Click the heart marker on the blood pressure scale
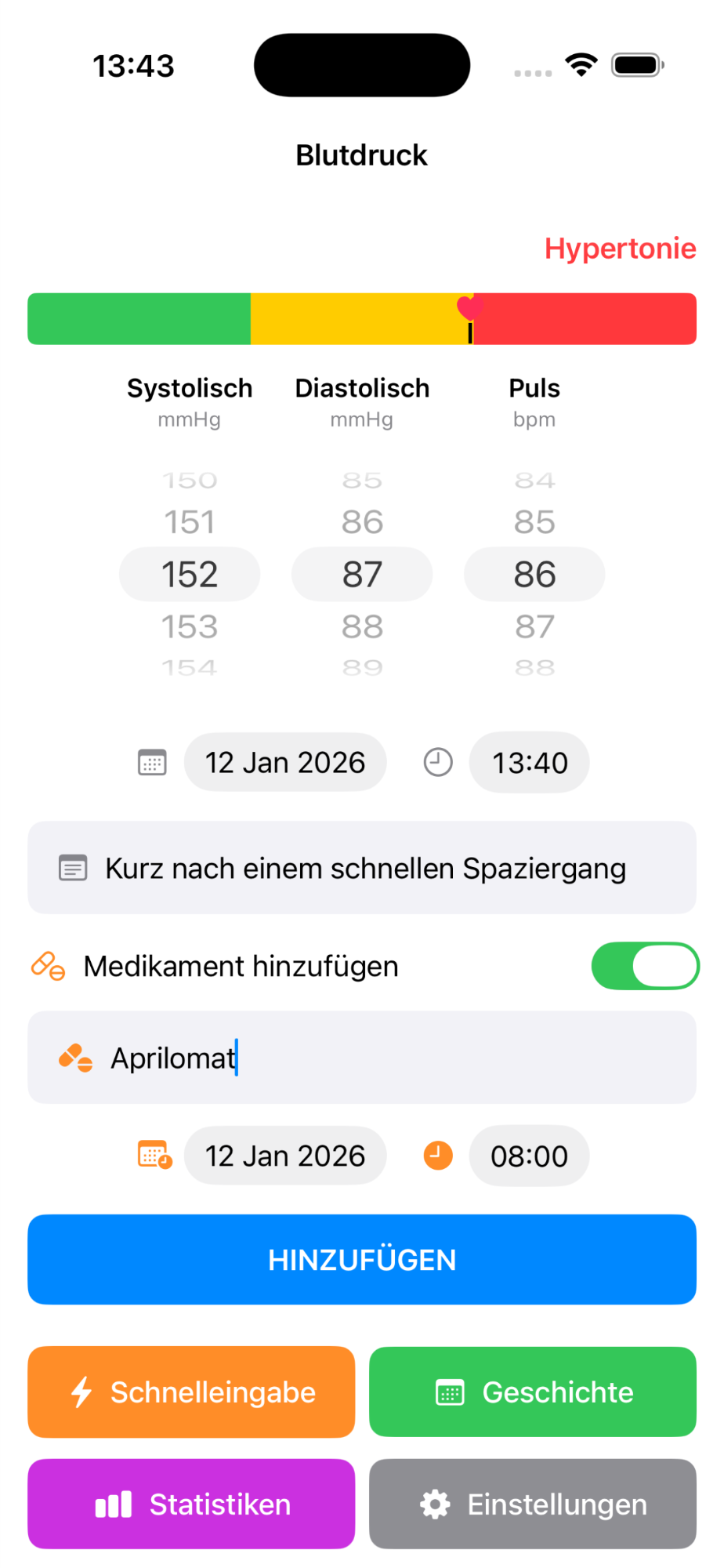 [471, 308]
